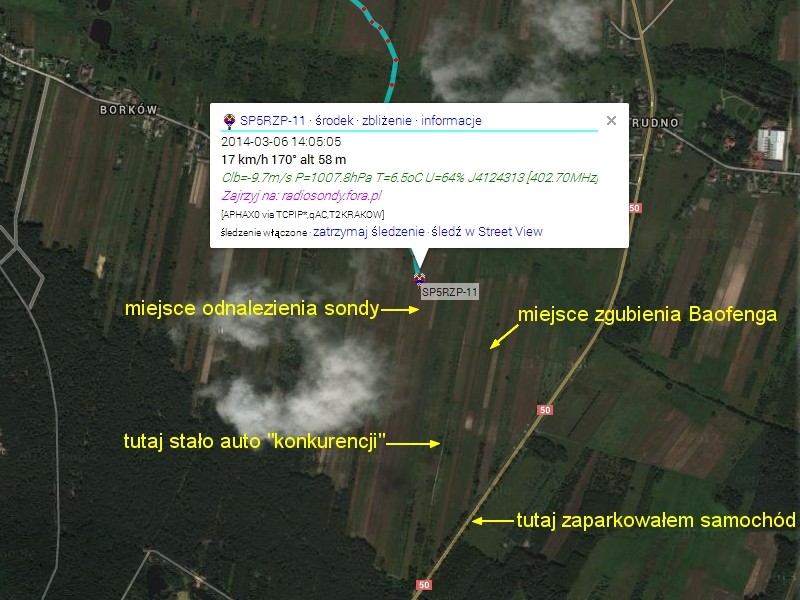Open the SP5RZP-11 callsign link
The width and height of the screenshot is (800, 600).
point(272,120)
